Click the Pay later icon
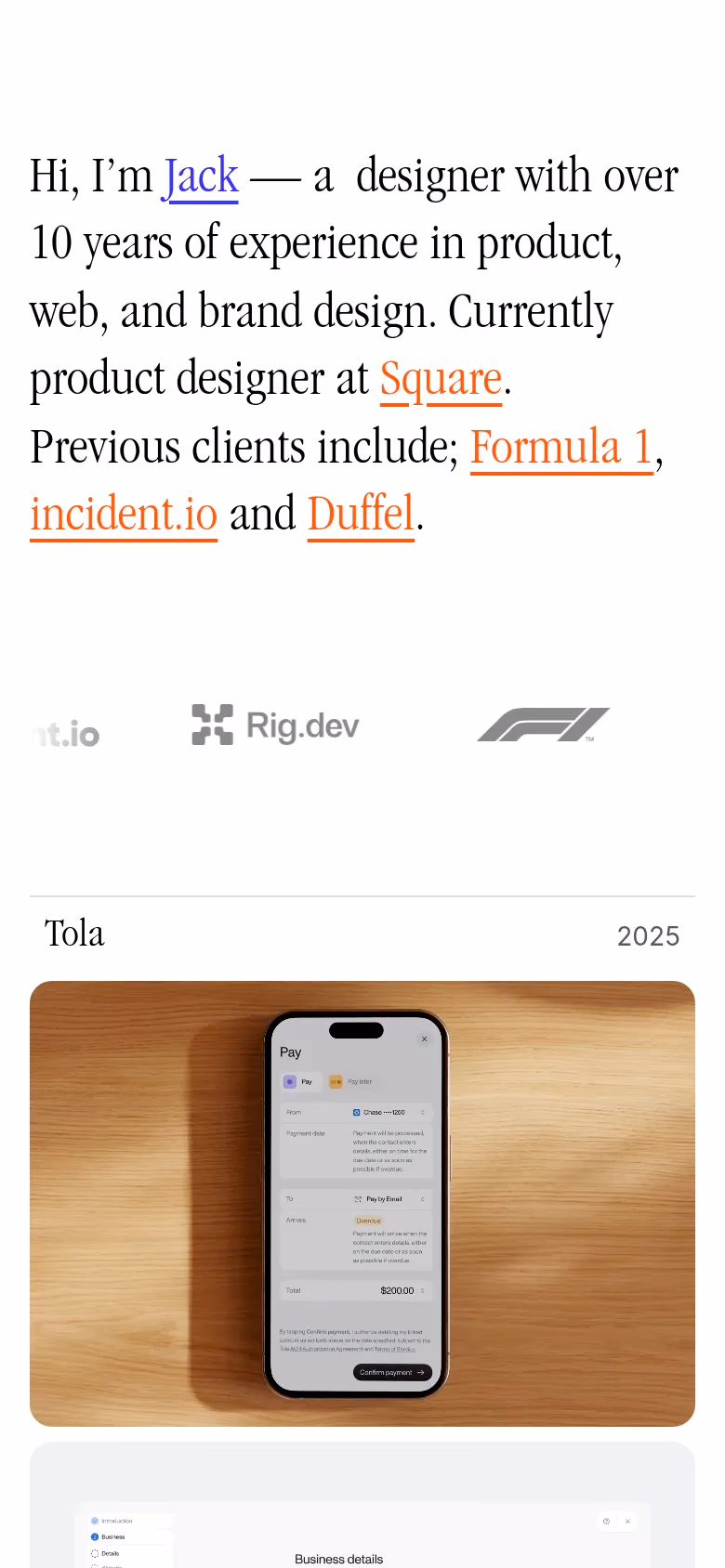 click(336, 1082)
